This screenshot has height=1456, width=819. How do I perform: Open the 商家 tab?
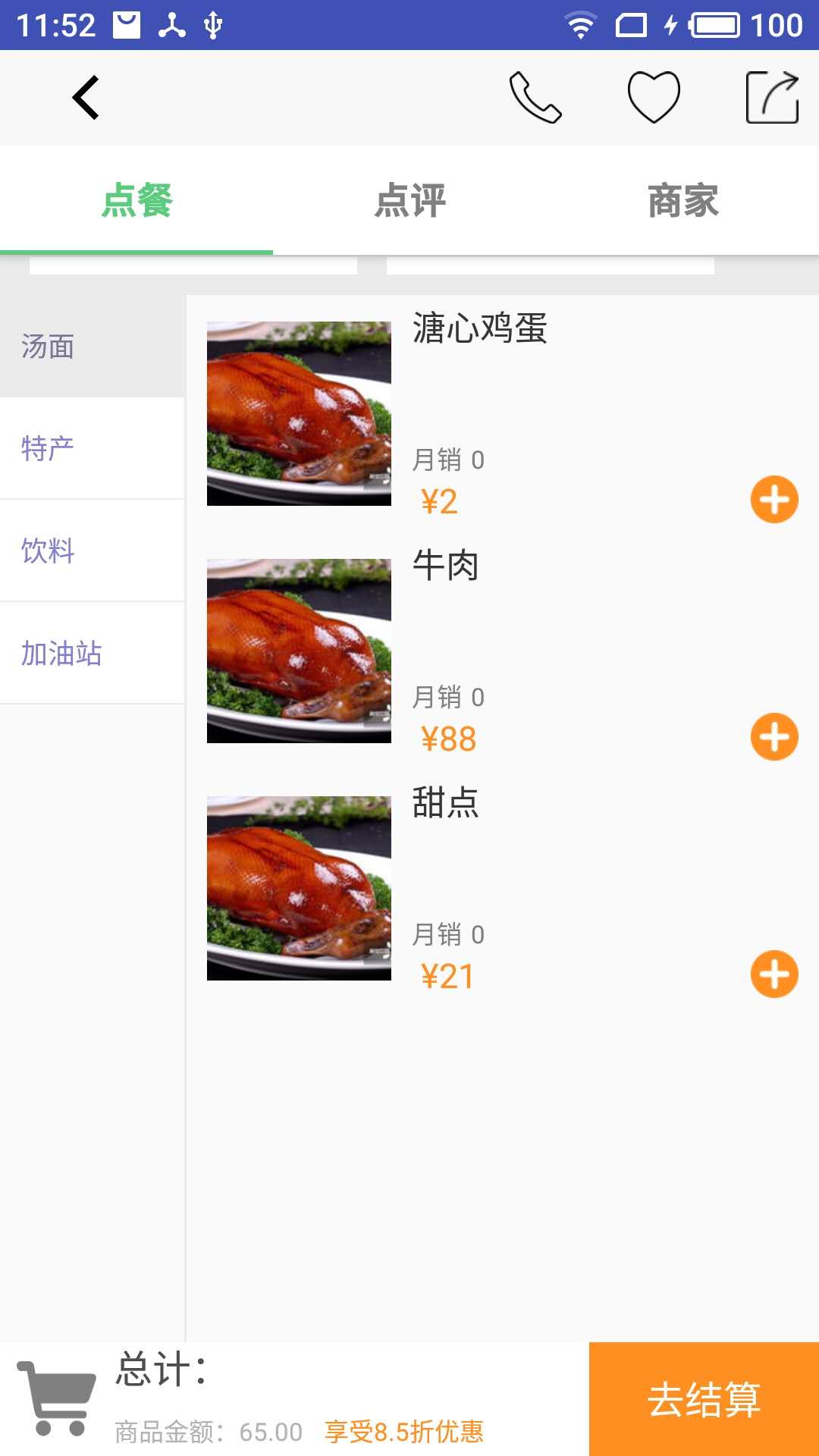coord(682,201)
